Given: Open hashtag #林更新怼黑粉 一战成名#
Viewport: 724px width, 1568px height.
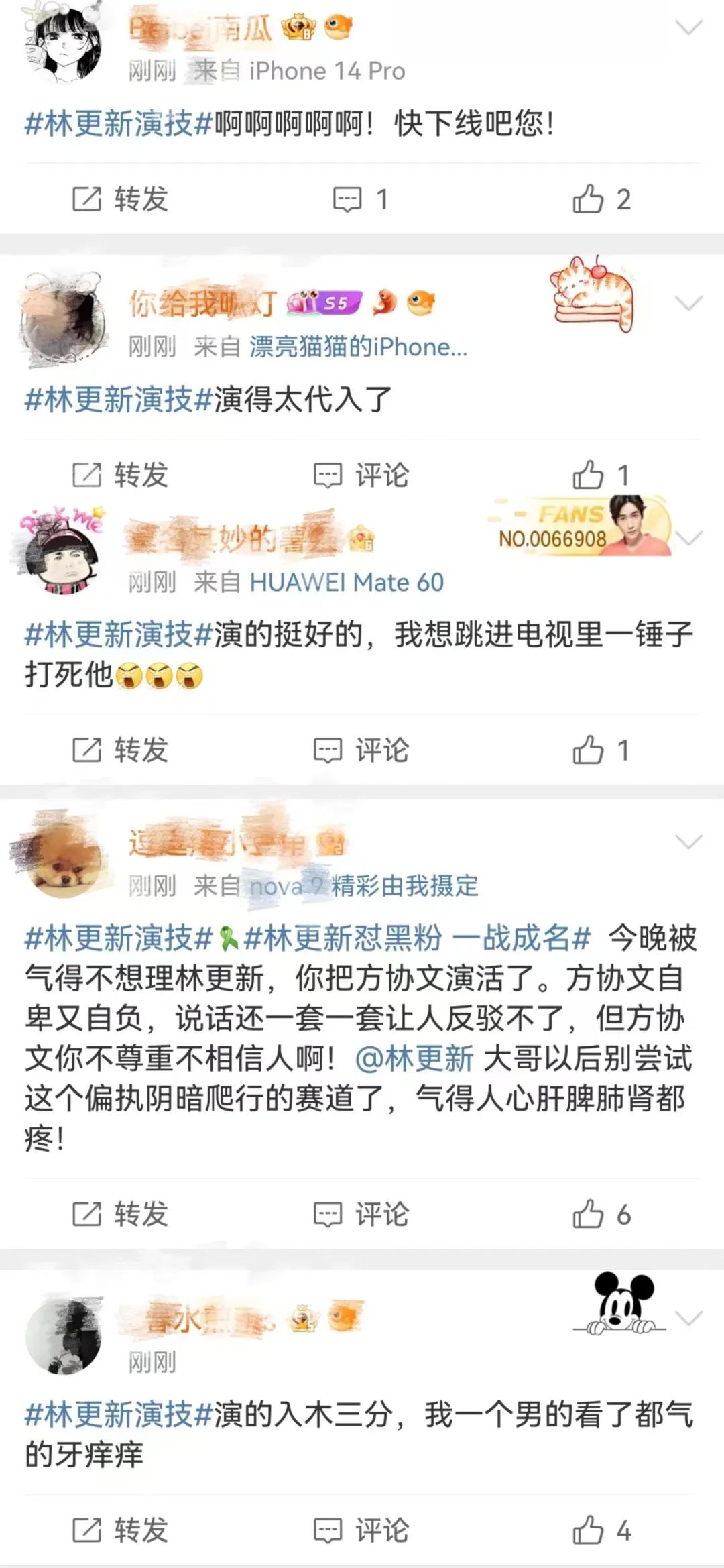Looking at the screenshot, I should (417, 938).
